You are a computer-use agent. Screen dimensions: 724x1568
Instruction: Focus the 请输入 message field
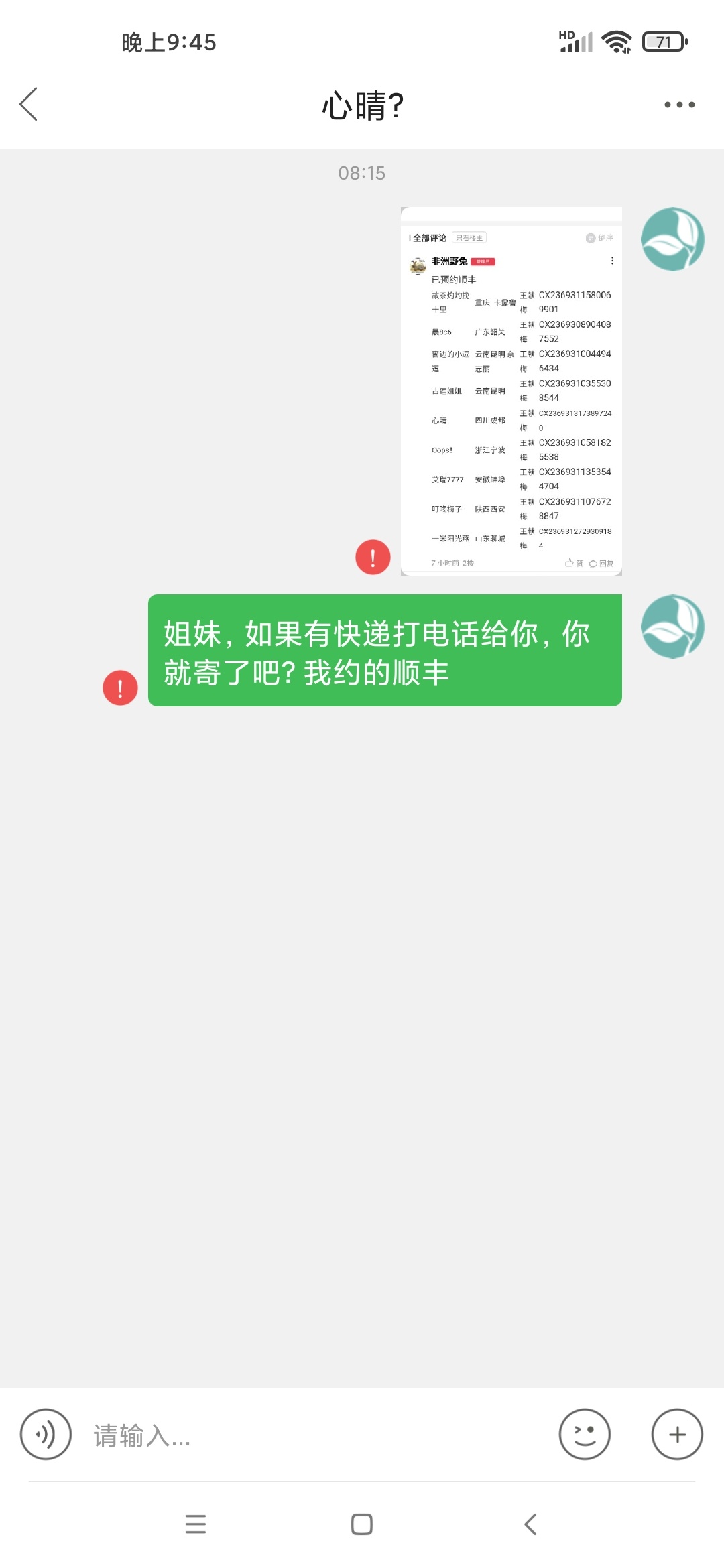315,1435
